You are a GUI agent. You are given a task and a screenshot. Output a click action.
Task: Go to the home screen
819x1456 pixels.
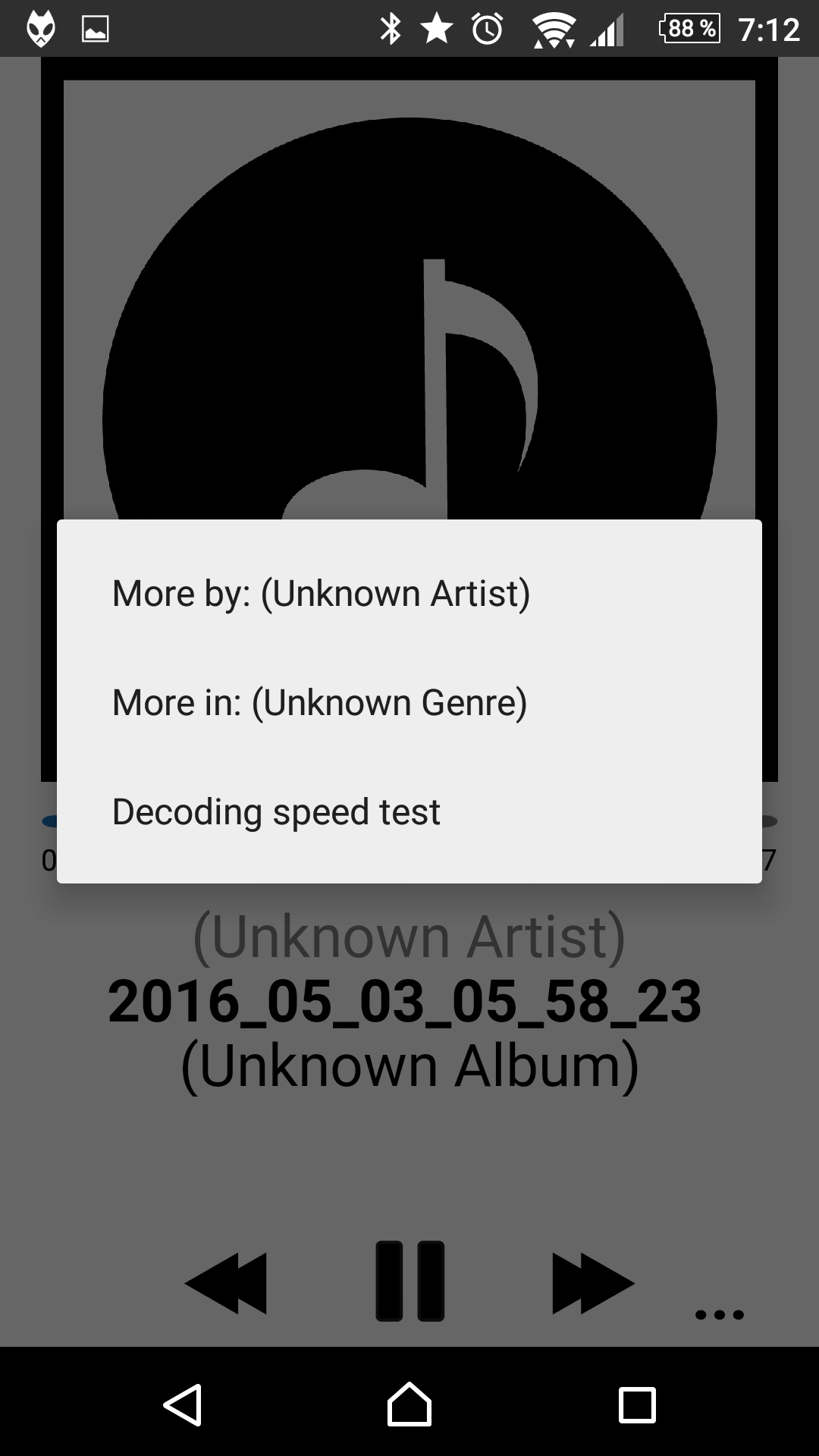click(409, 1404)
